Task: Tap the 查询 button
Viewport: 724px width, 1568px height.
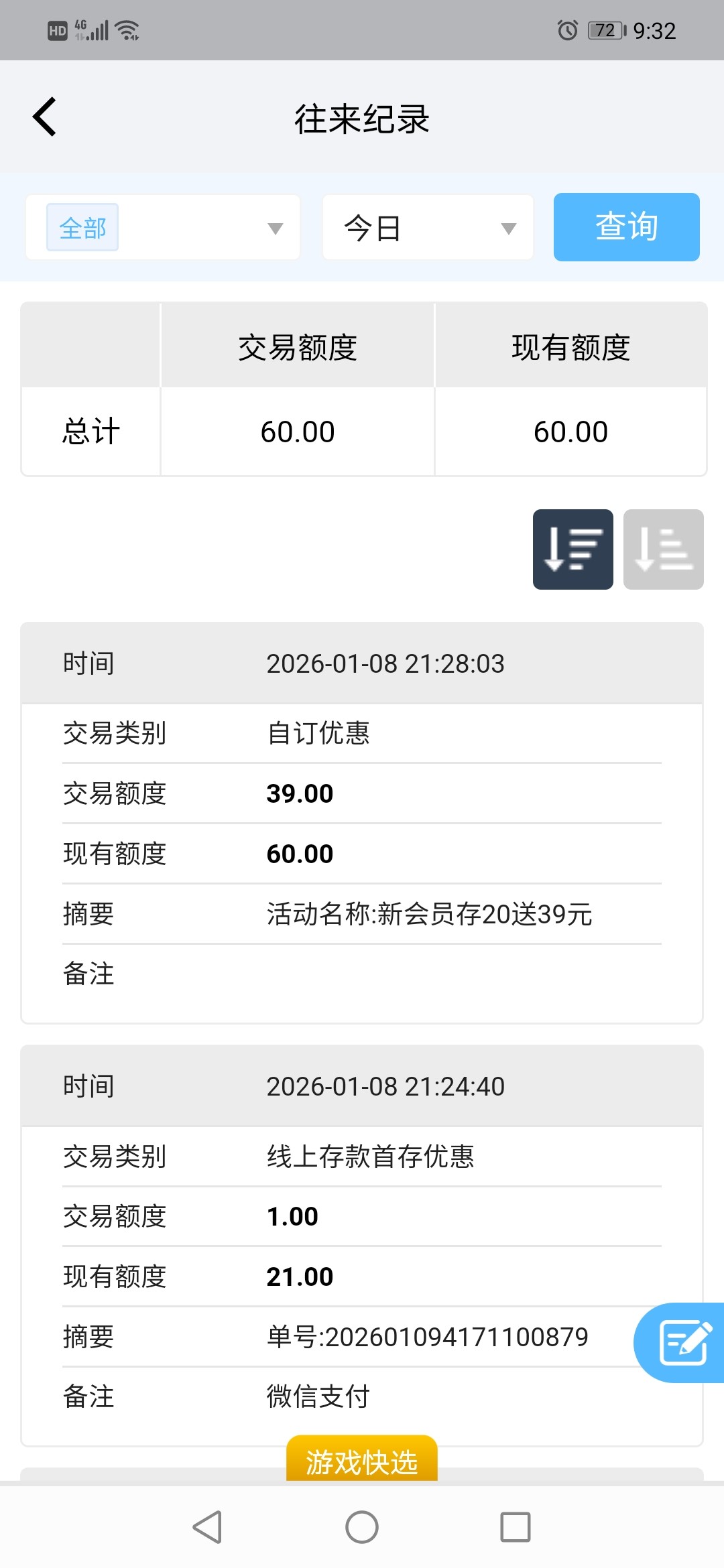Action: [x=626, y=226]
